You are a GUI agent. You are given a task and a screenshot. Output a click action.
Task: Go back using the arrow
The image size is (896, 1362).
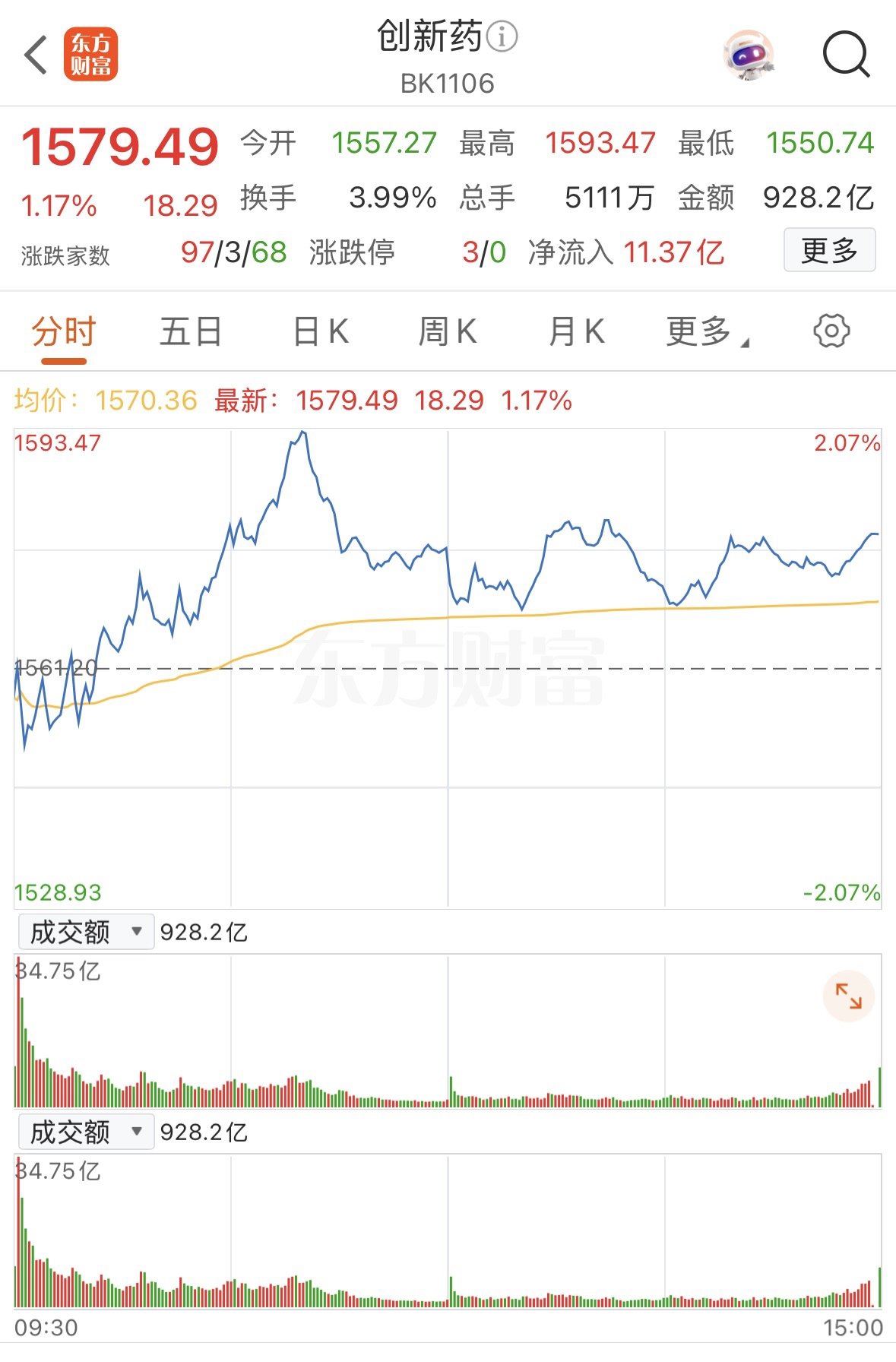tap(36, 55)
